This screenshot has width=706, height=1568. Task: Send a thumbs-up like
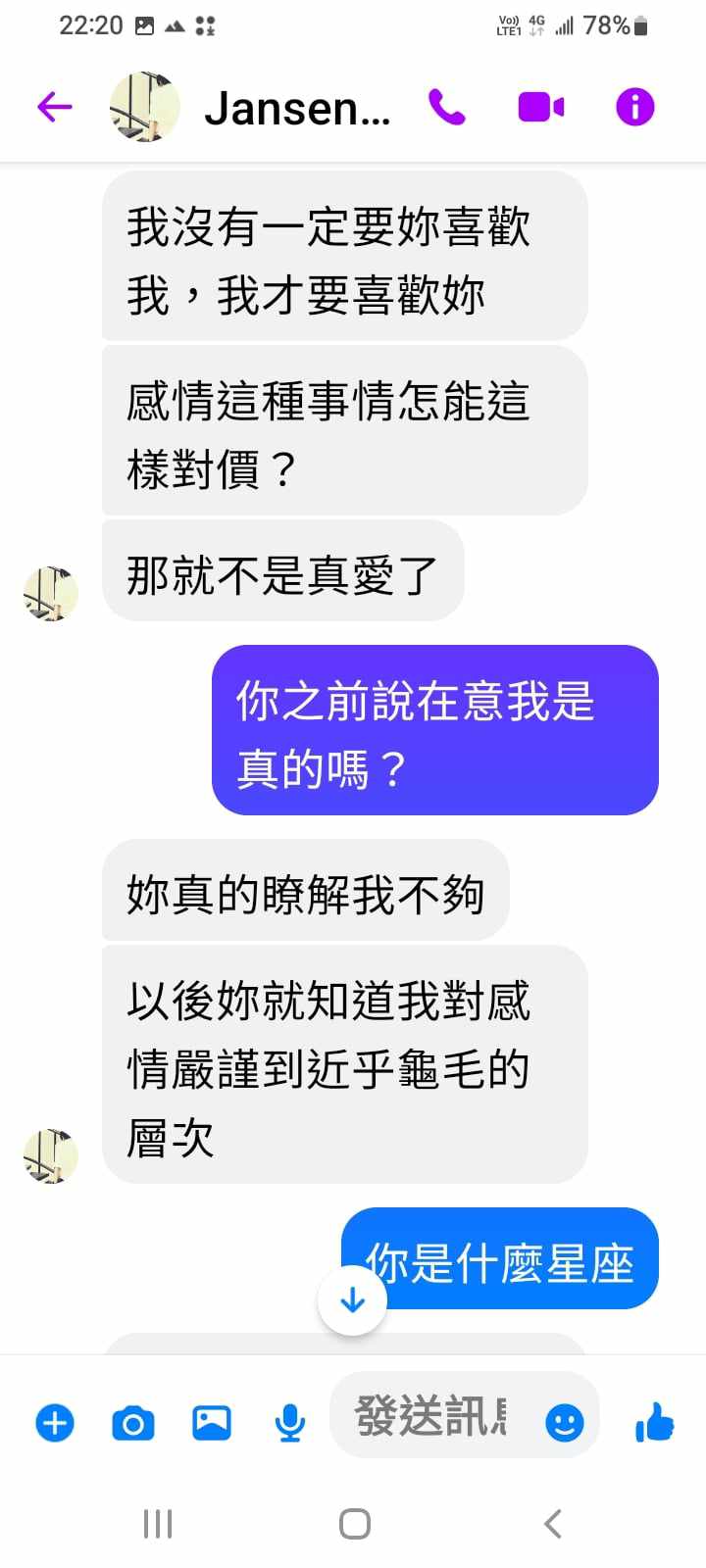click(x=654, y=1421)
